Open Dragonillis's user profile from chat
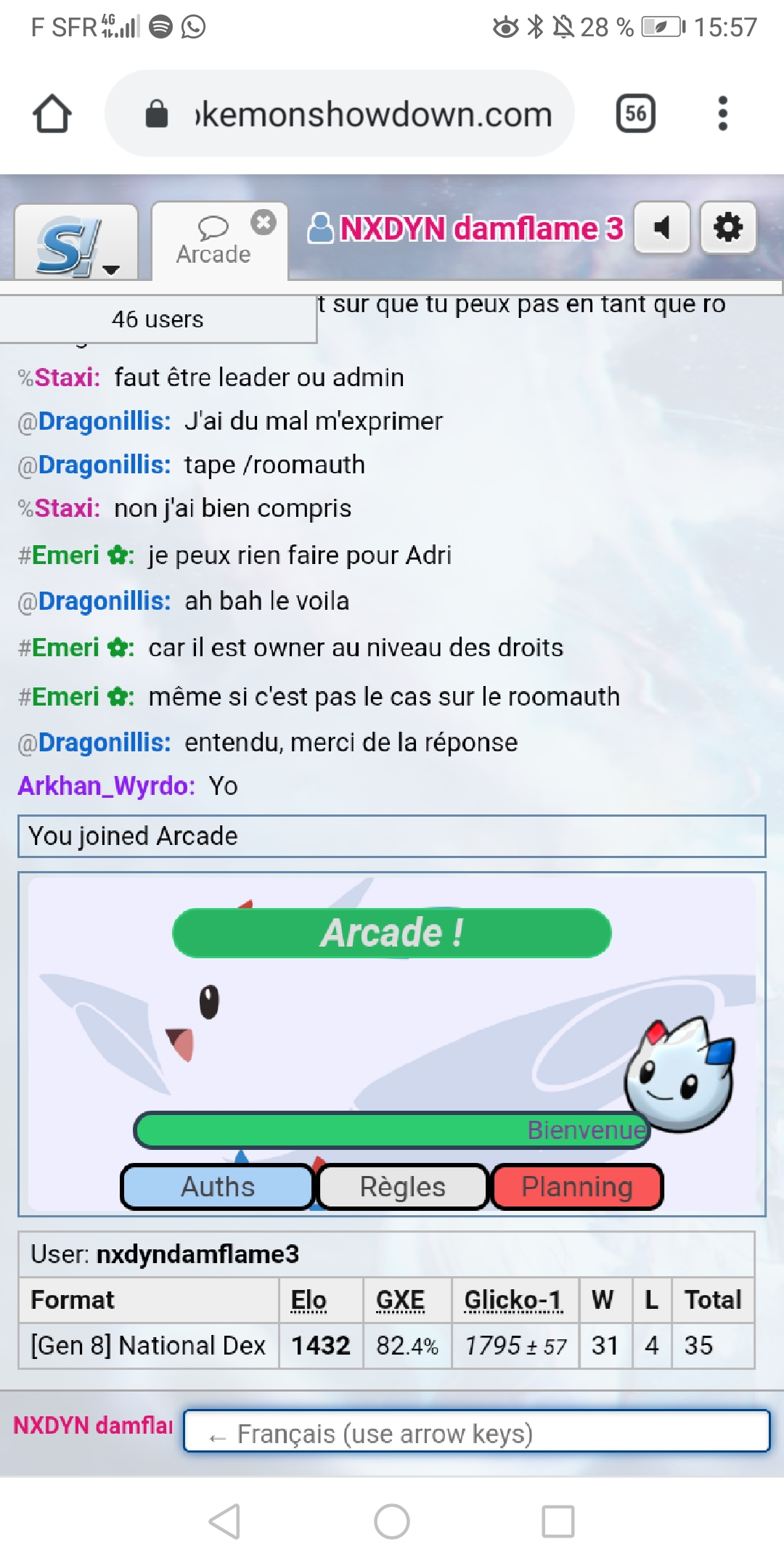Image resolution: width=784 pixels, height=1568 pixels. pyautogui.click(x=104, y=421)
